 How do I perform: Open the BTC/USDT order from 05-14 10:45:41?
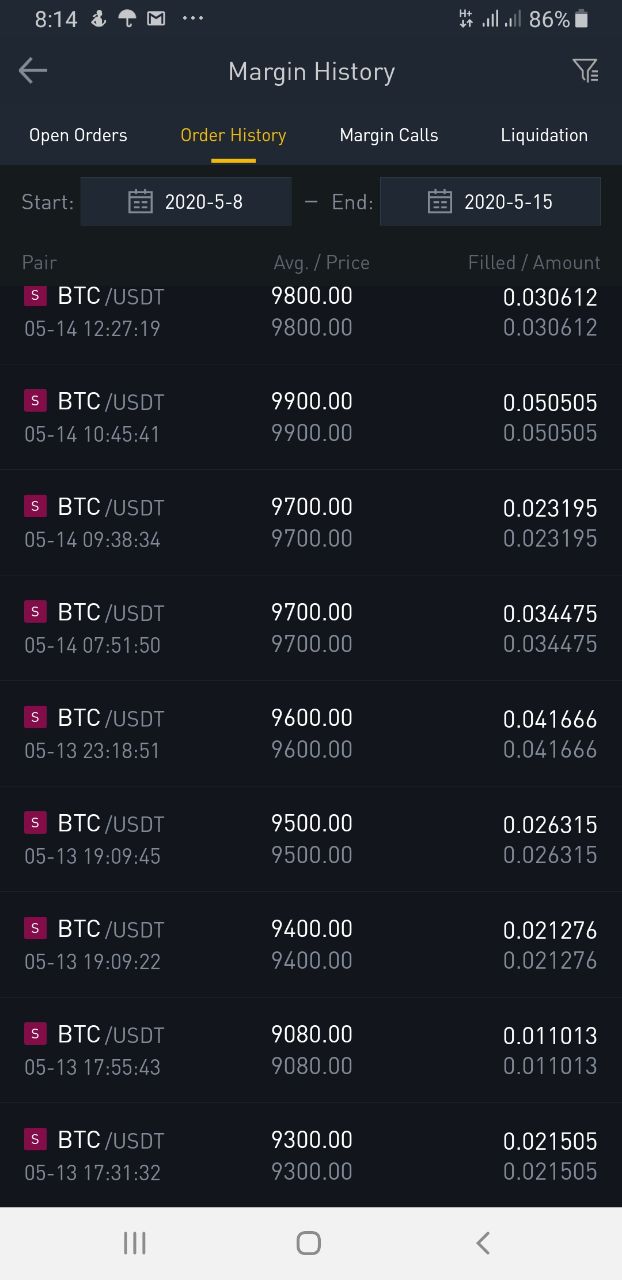[x=311, y=417]
